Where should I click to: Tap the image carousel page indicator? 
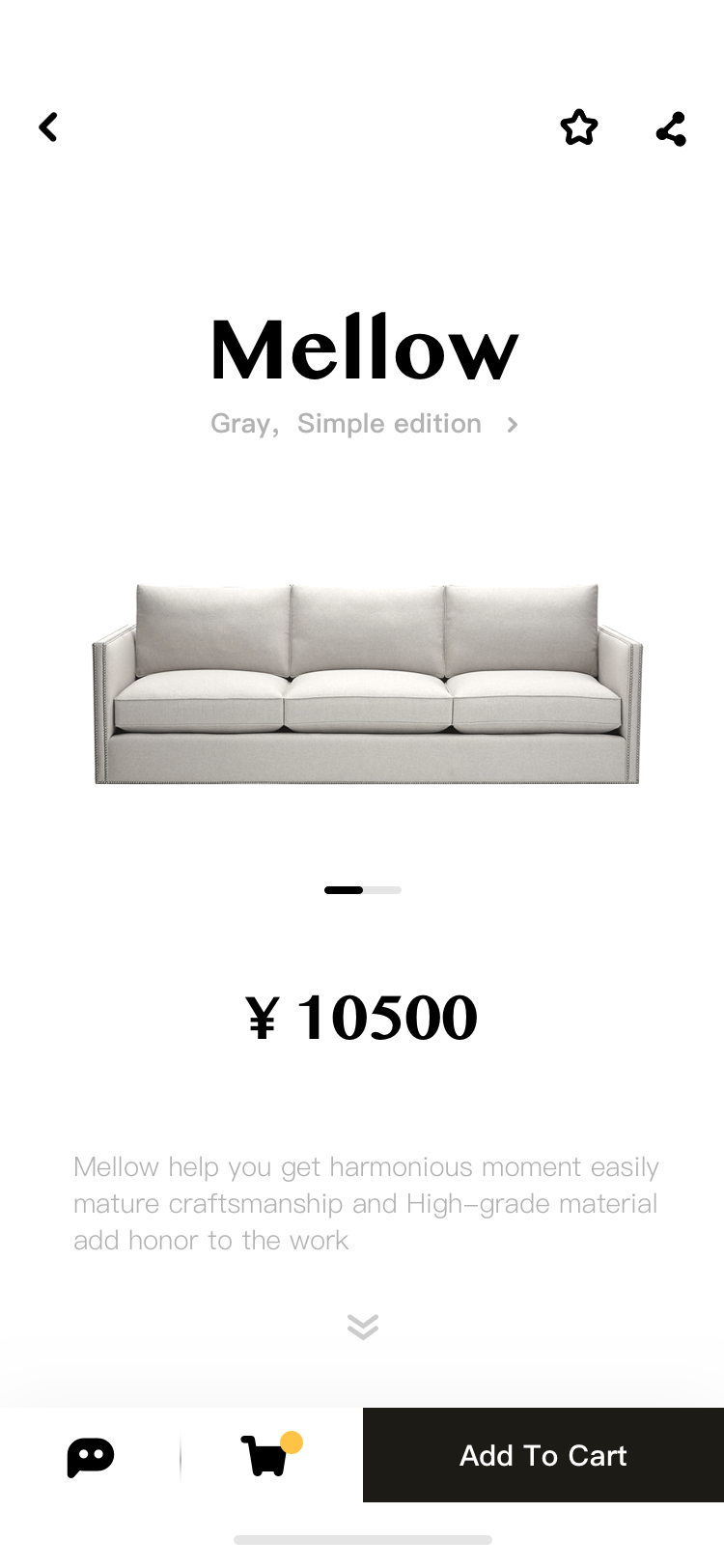(x=363, y=890)
